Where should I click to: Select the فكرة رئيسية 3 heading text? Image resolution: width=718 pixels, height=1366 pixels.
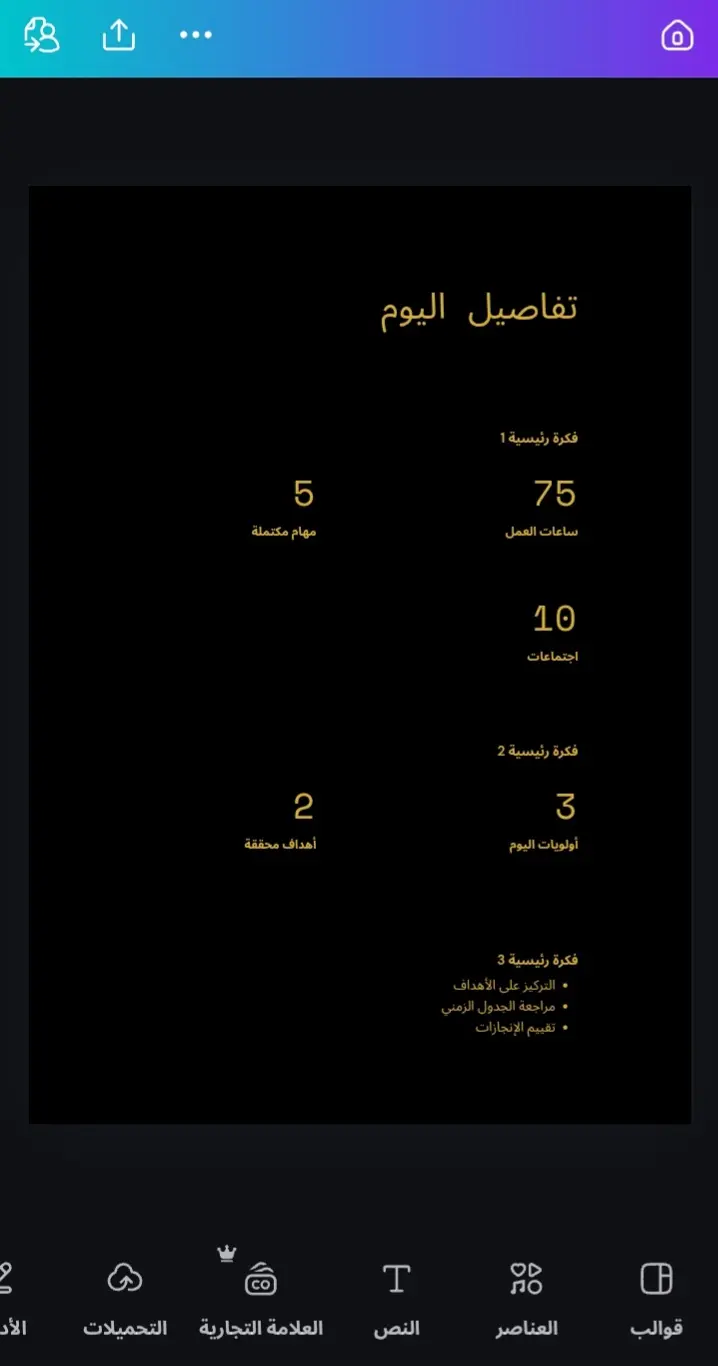(538, 960)
